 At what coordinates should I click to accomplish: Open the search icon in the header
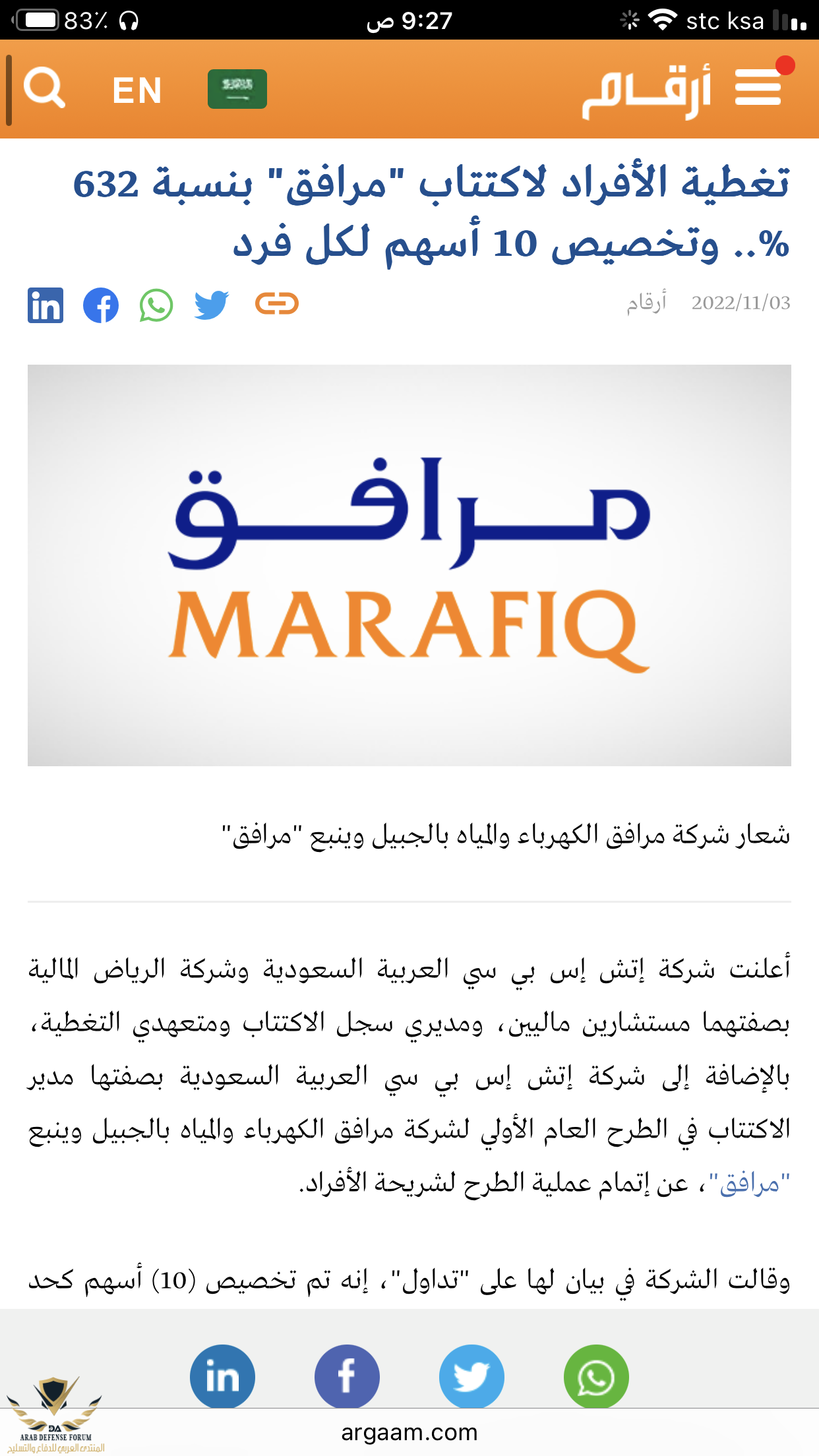point(44,88)
